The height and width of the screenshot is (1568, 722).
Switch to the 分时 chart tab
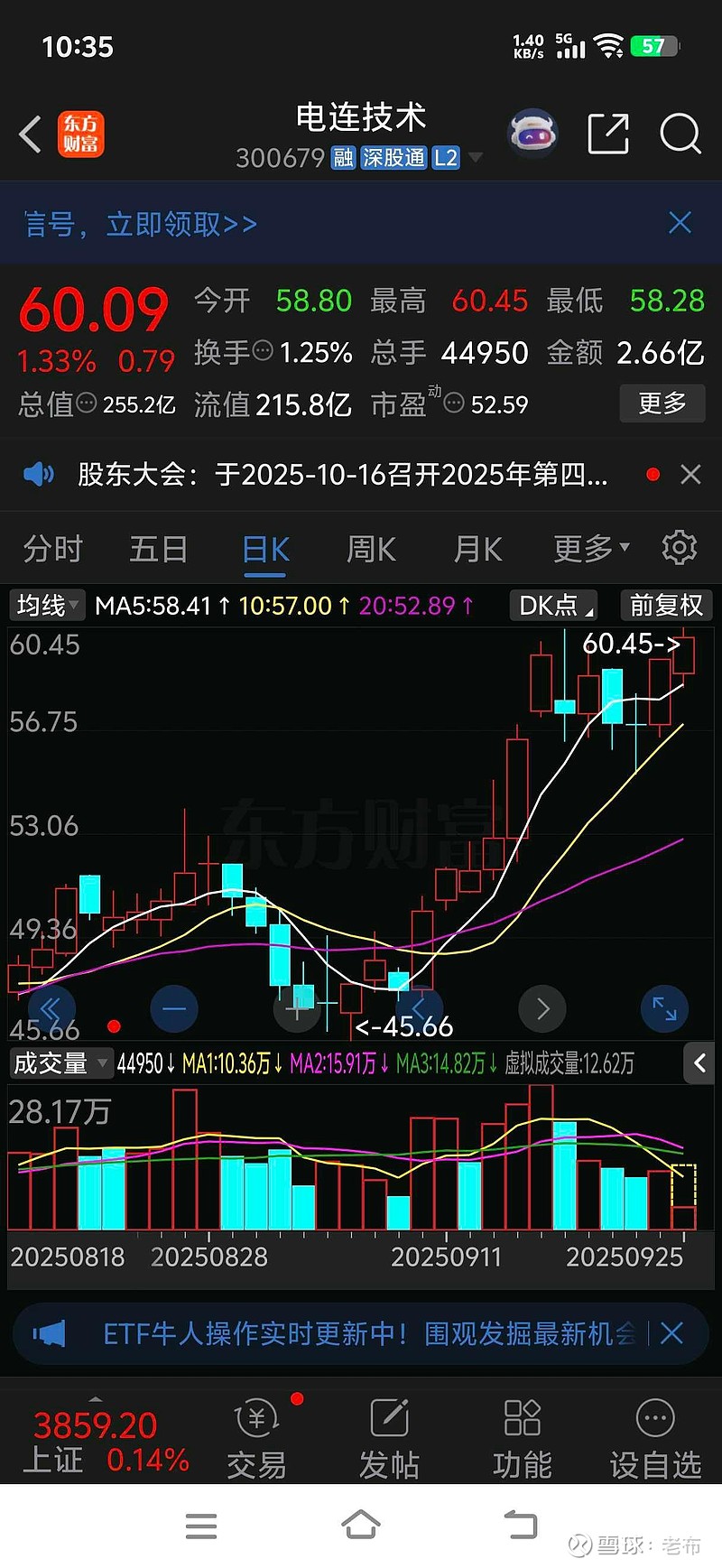pos(52,549)
